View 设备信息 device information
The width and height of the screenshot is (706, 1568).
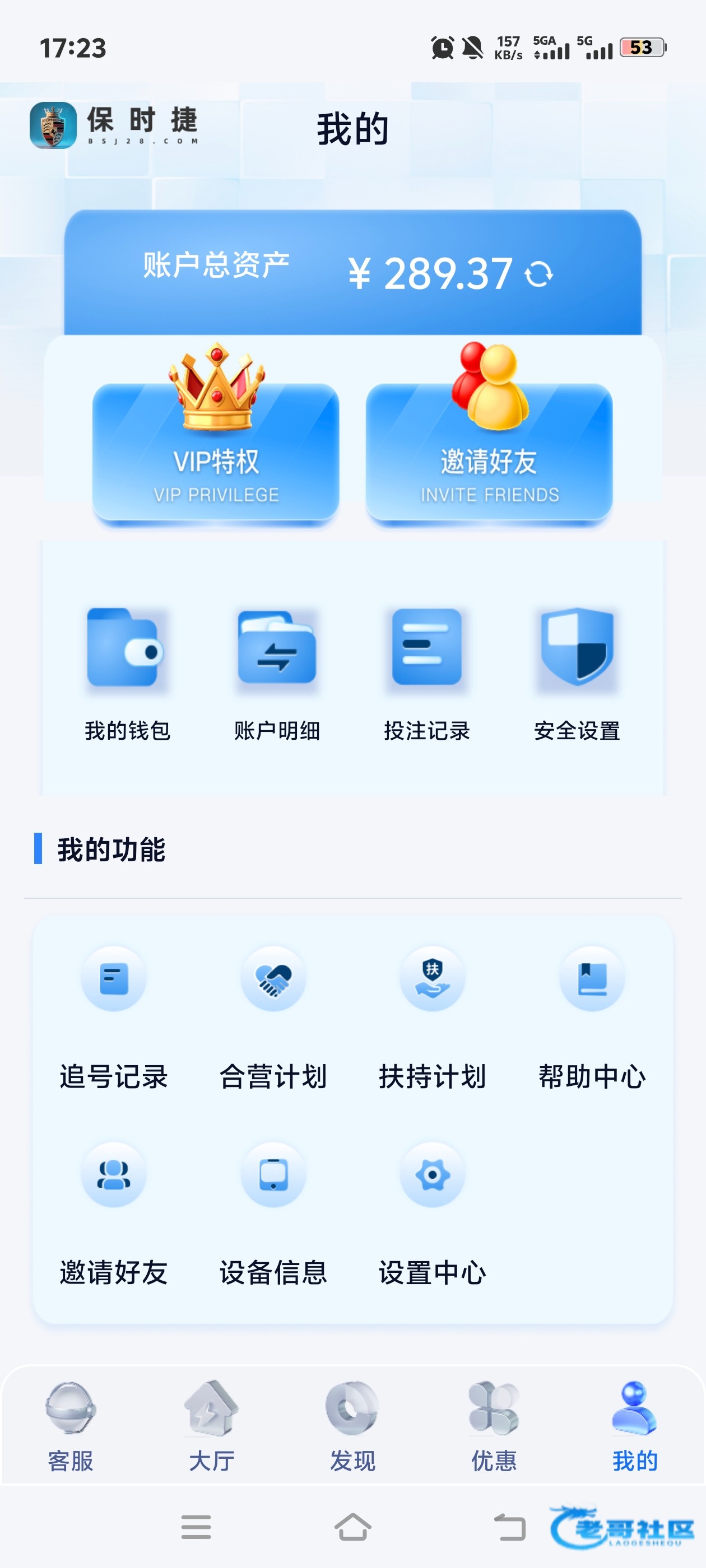273,1211
